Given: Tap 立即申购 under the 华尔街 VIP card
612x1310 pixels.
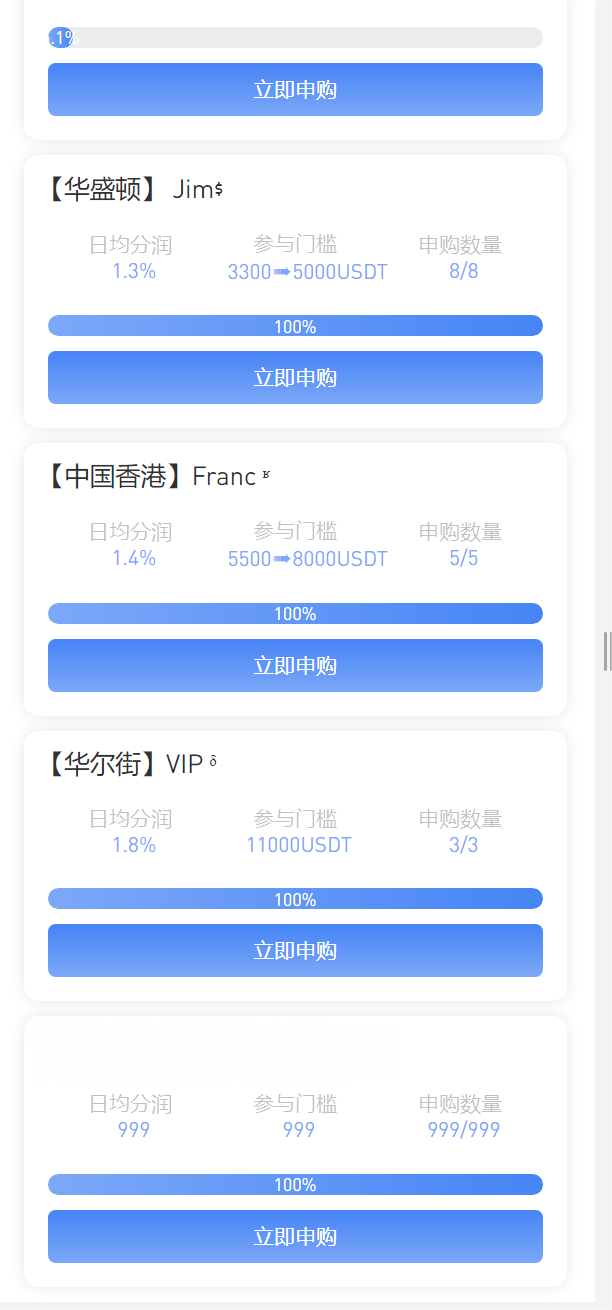Looking at the screenshot, I should (295, 950).
